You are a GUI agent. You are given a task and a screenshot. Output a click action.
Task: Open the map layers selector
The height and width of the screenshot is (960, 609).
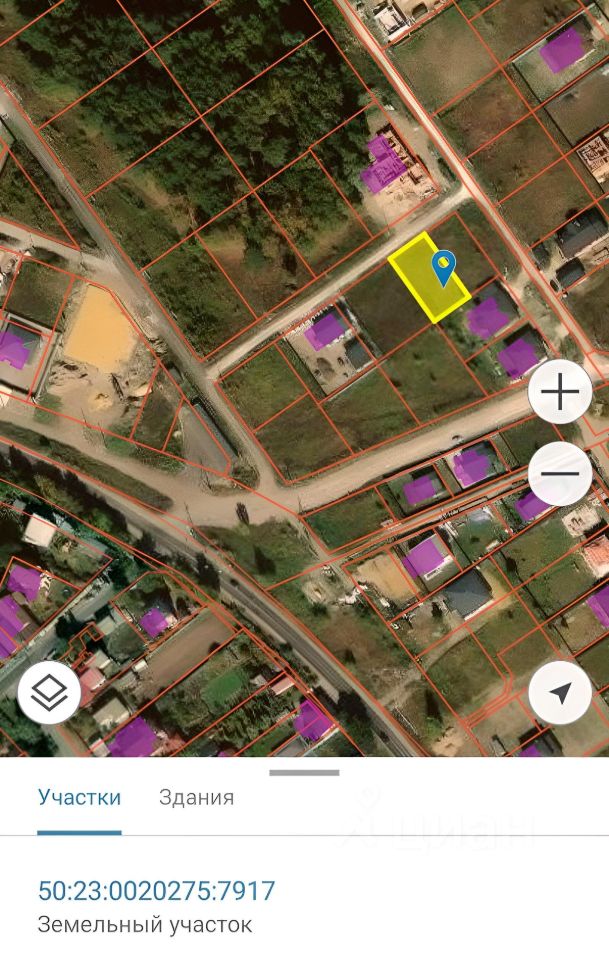49,692
